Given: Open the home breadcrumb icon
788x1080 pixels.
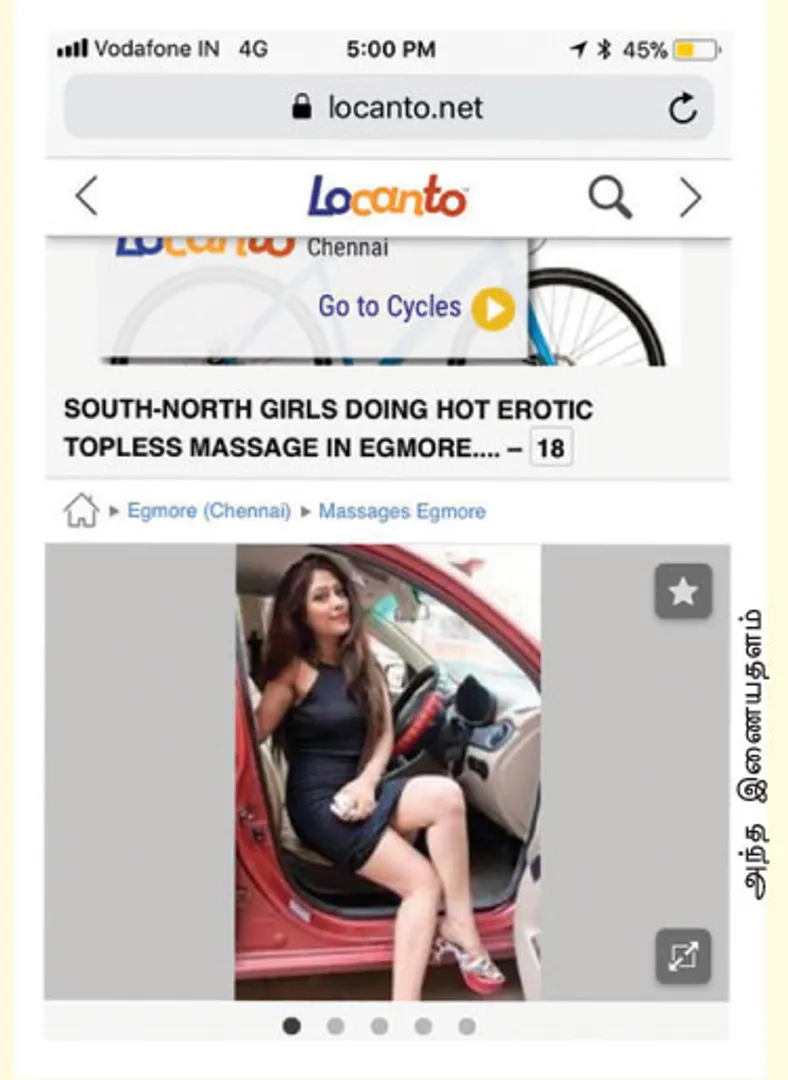Looking at the screenshot, I should (x=81, y=511).
